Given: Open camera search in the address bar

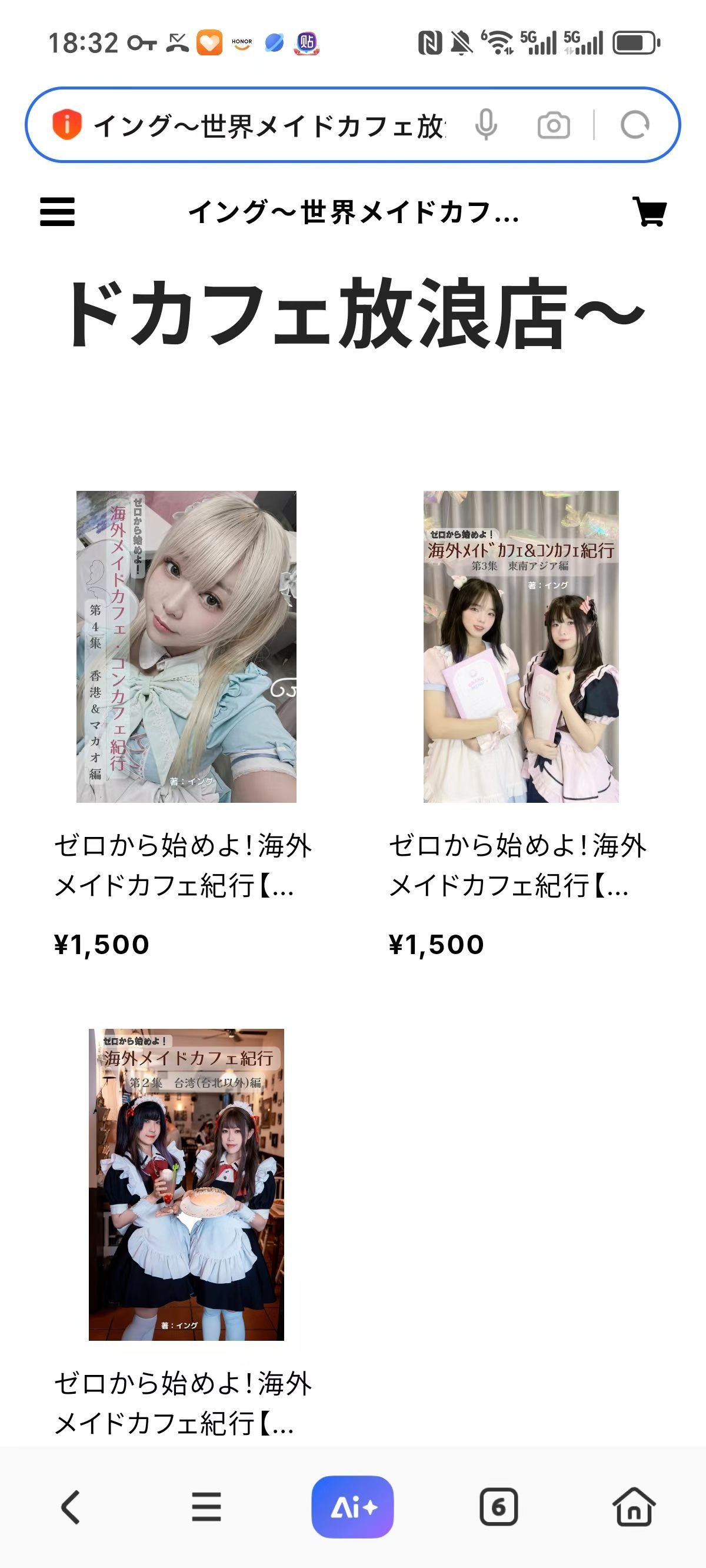Looking at the screenshot, I should [553, 126].
